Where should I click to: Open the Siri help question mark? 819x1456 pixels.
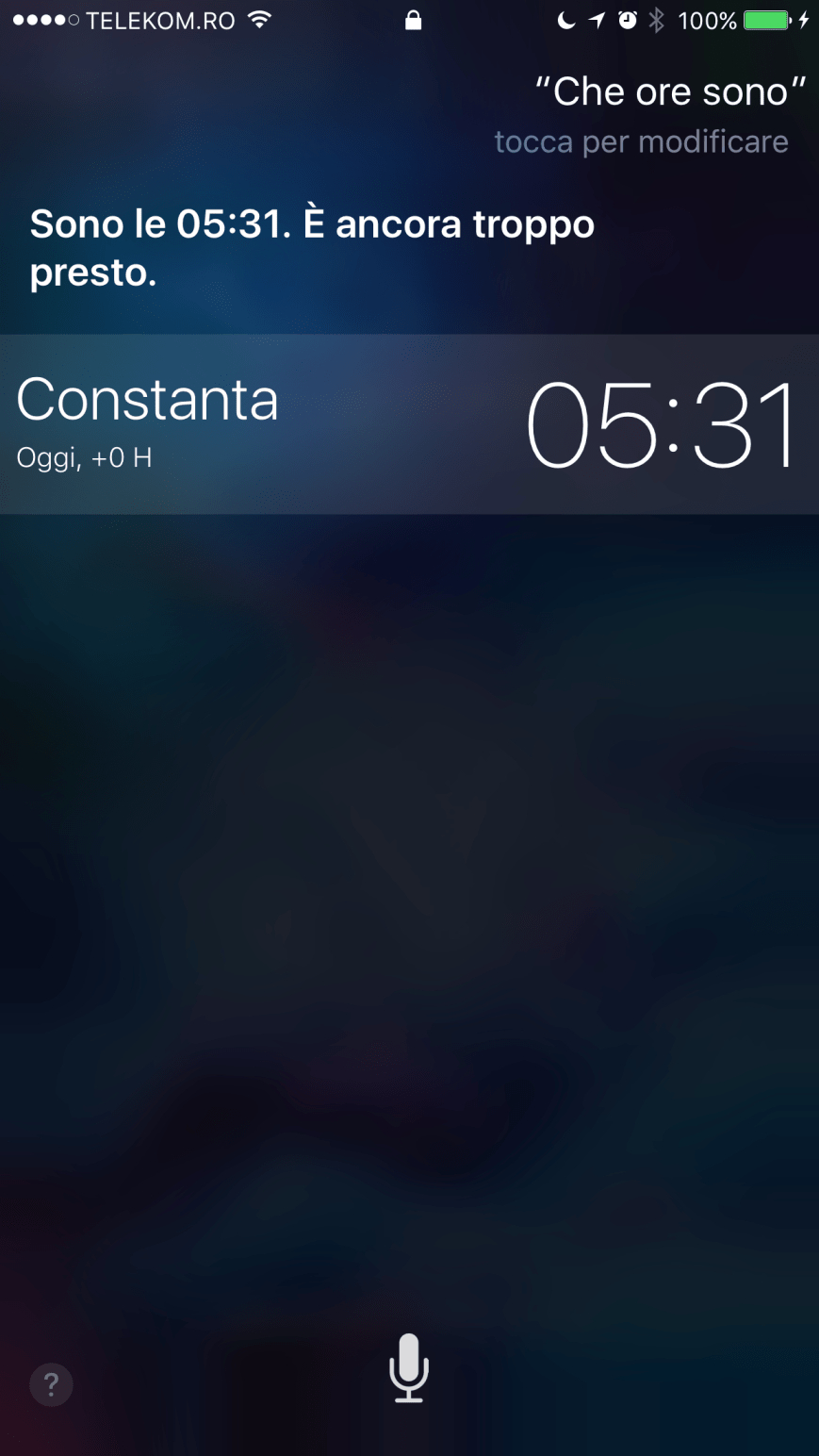52,1384
